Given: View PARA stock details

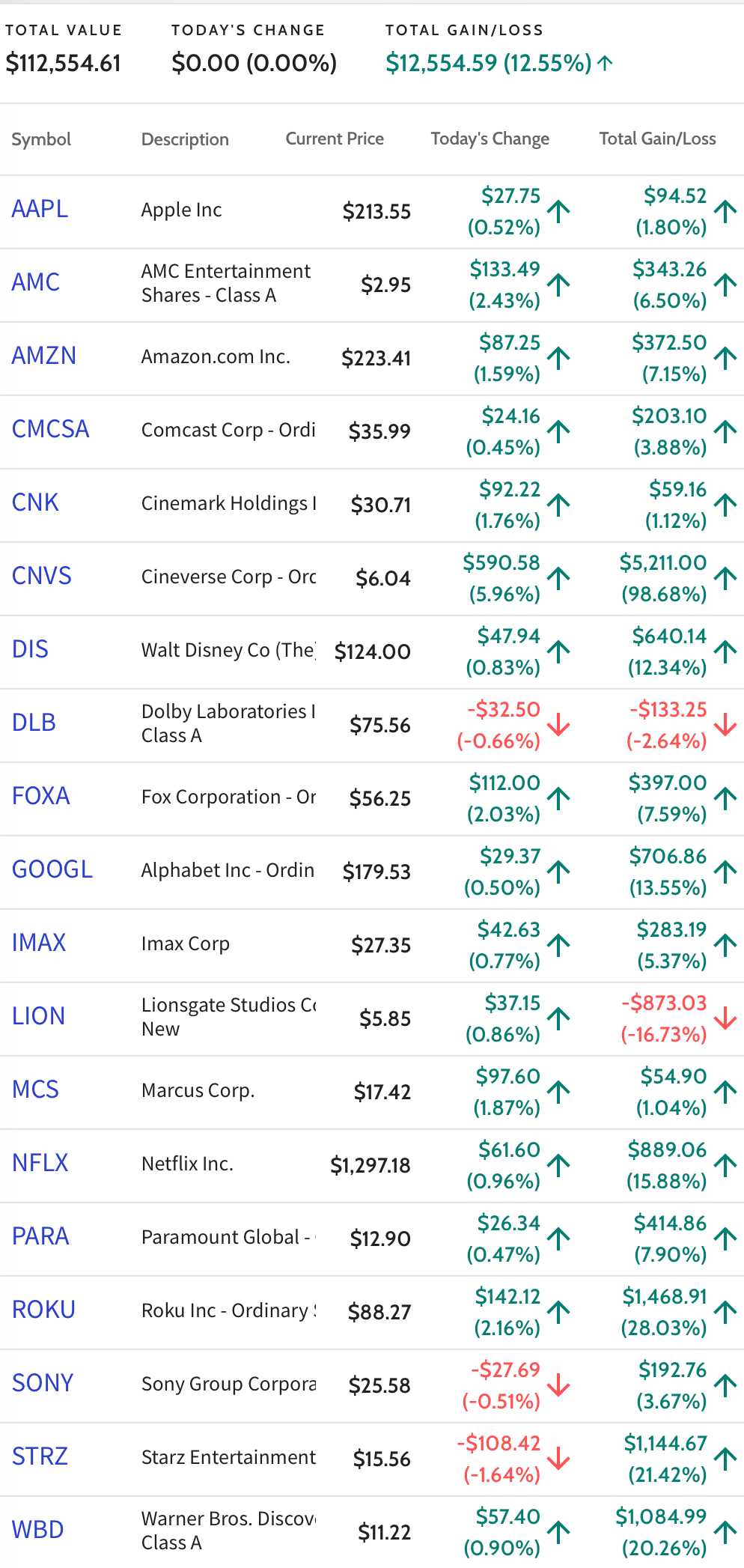Looking at the screenshot, I should point(40,1236).
